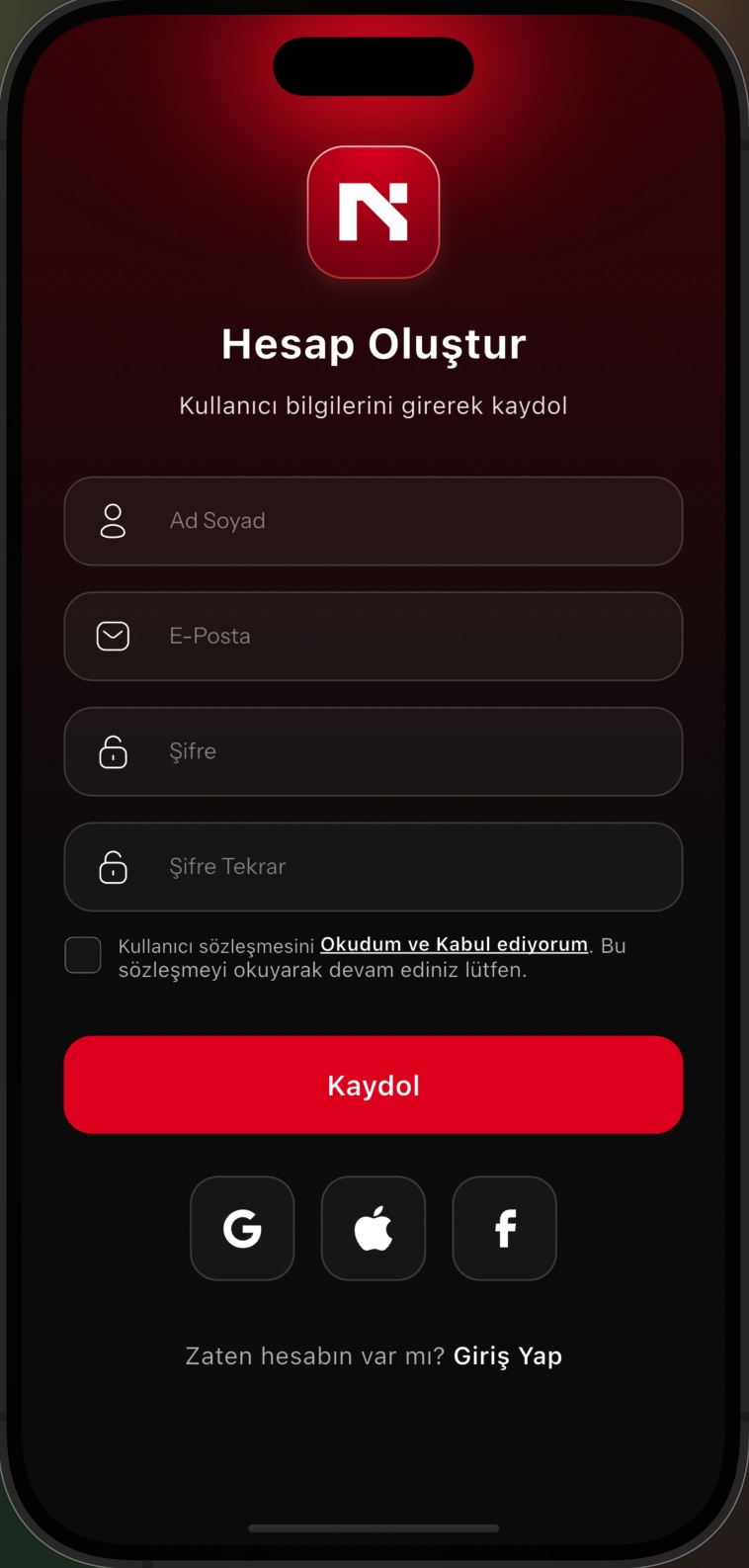The width and height of the screenshot is (749, 1568).
Task: Sign up with Google
Action: pyautogui.click(x=242, y=1228)
